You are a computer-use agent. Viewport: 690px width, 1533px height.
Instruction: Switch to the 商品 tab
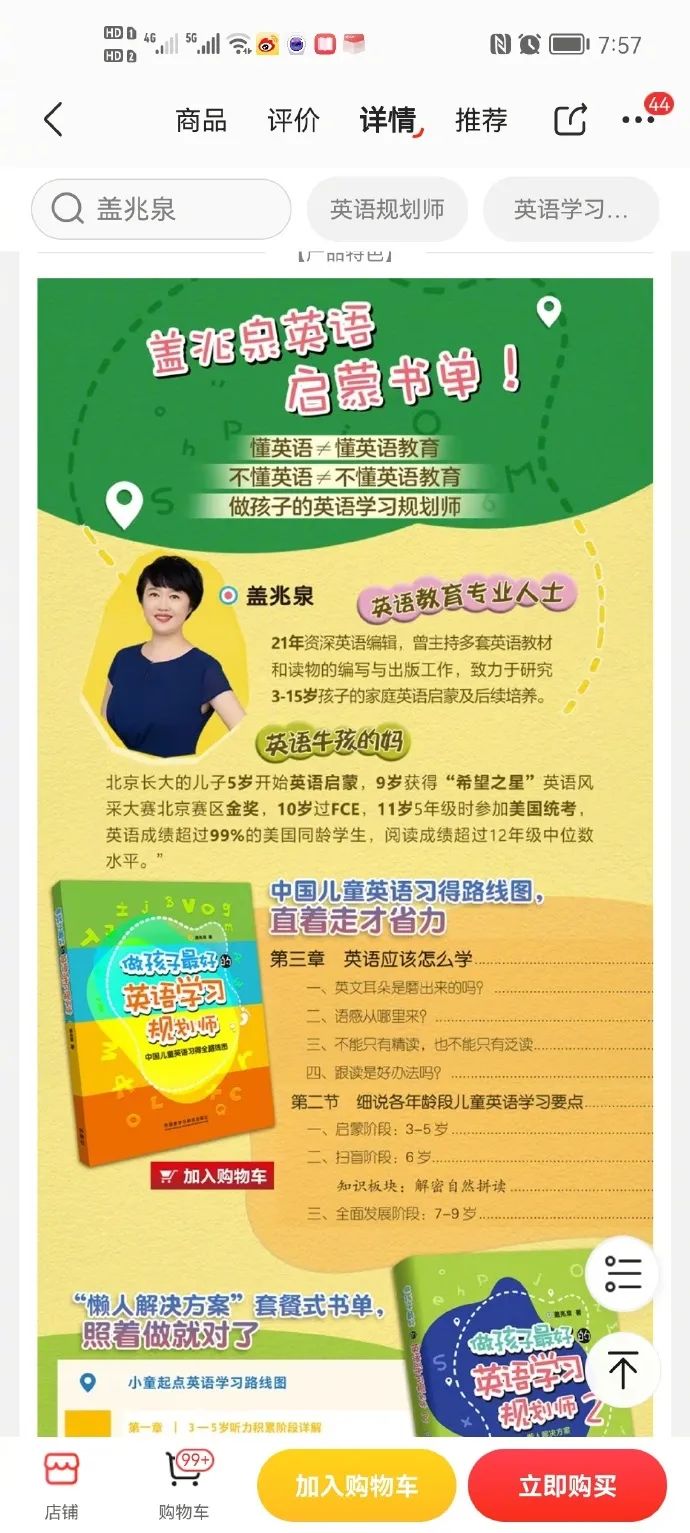click(201, 120)
